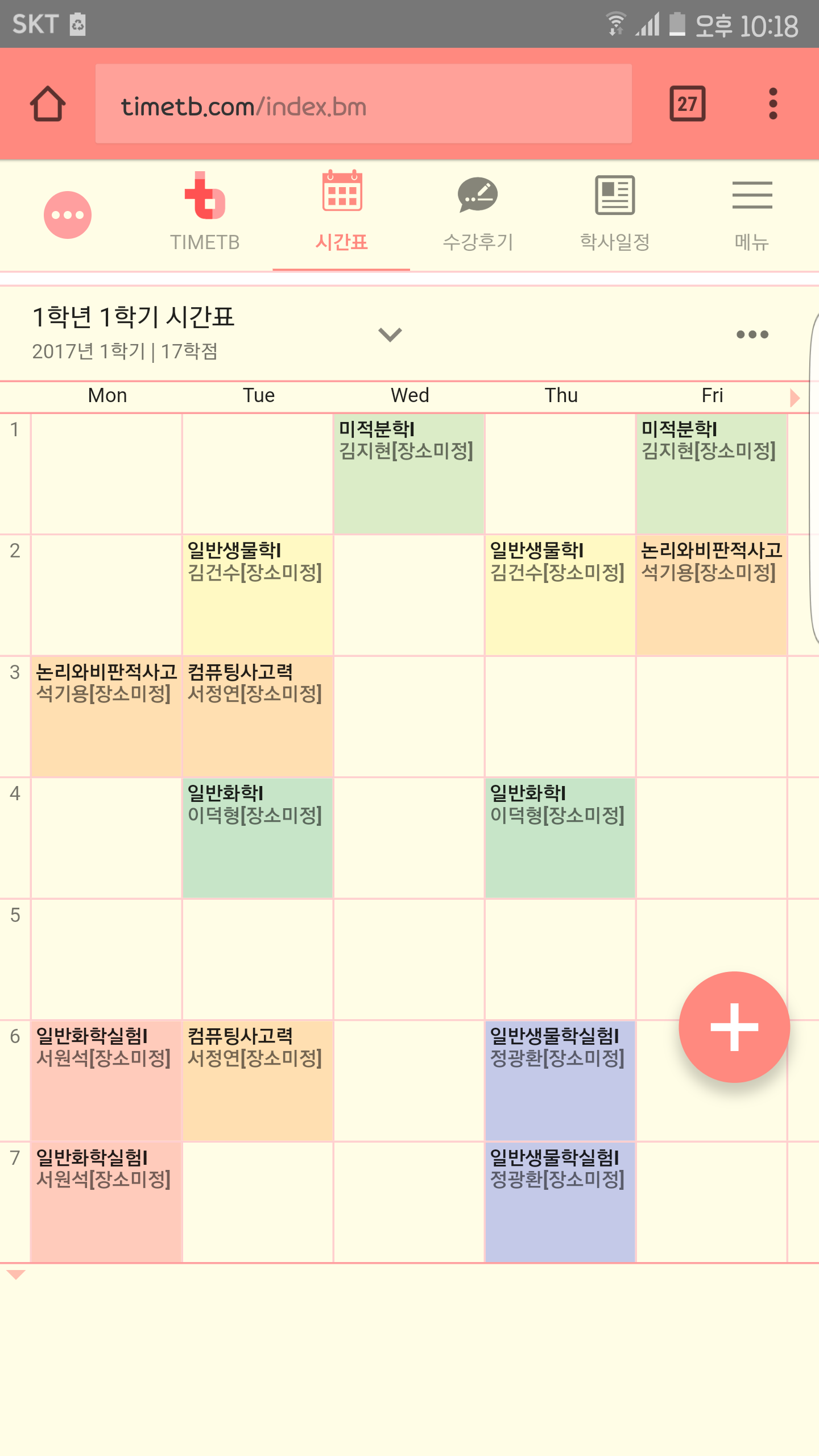
Task: Switch to the TIMETB tab
Action: (x=205, y=212)
